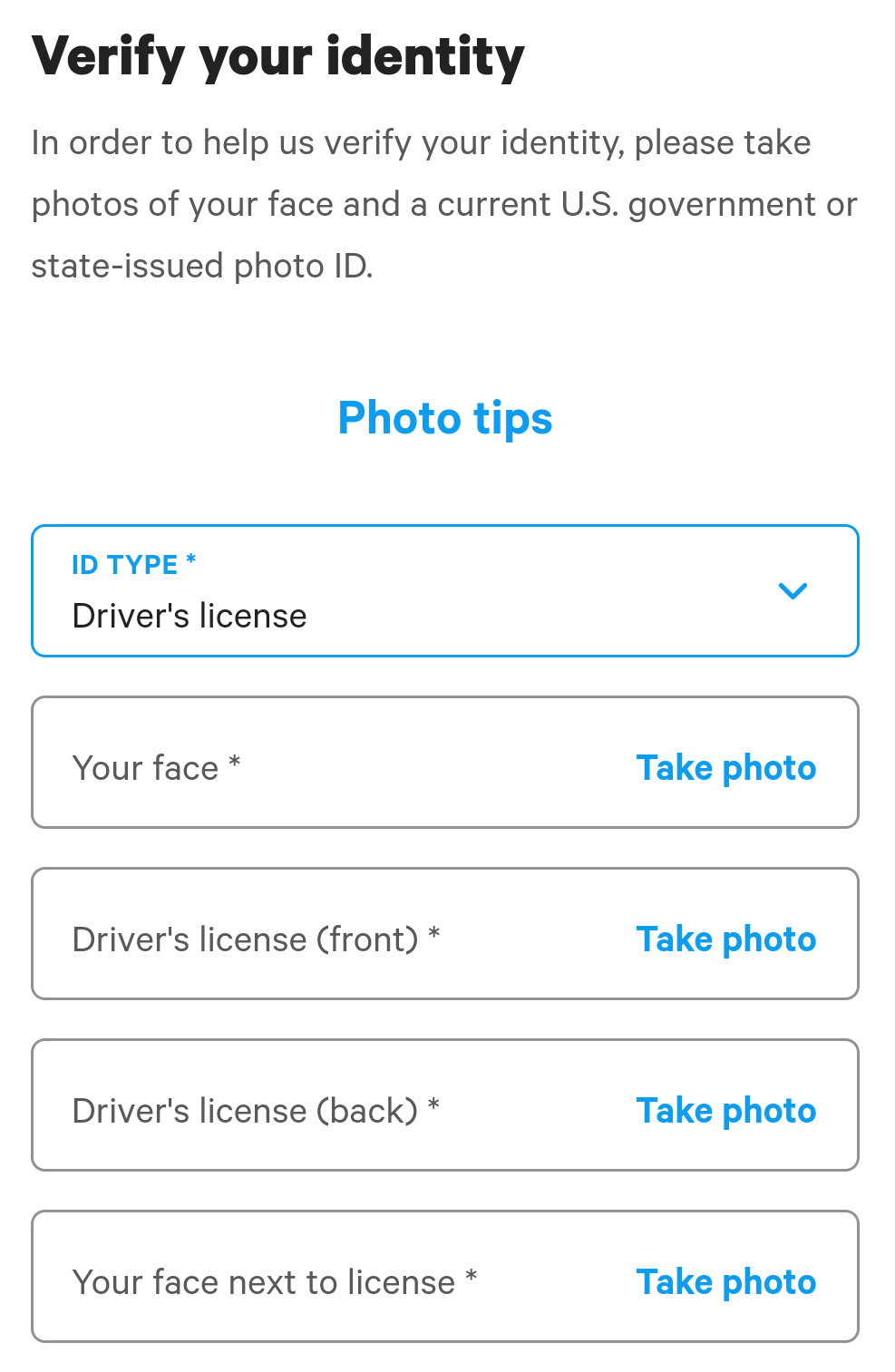Click 'Take photo' for face-next-to-license capture
Viewport: 895px width, 1372px height.
tap(725, 1281)
